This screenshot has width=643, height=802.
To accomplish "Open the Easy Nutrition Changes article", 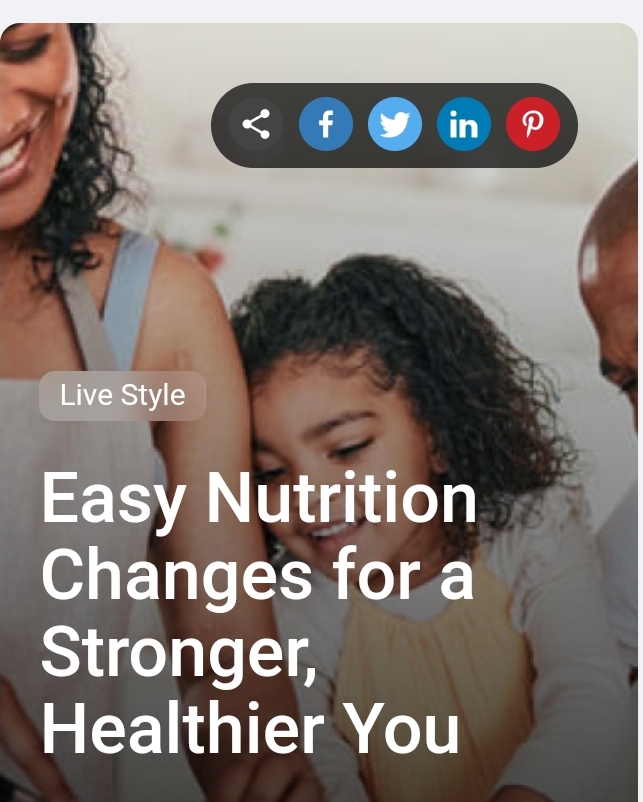I will point(258,614).
